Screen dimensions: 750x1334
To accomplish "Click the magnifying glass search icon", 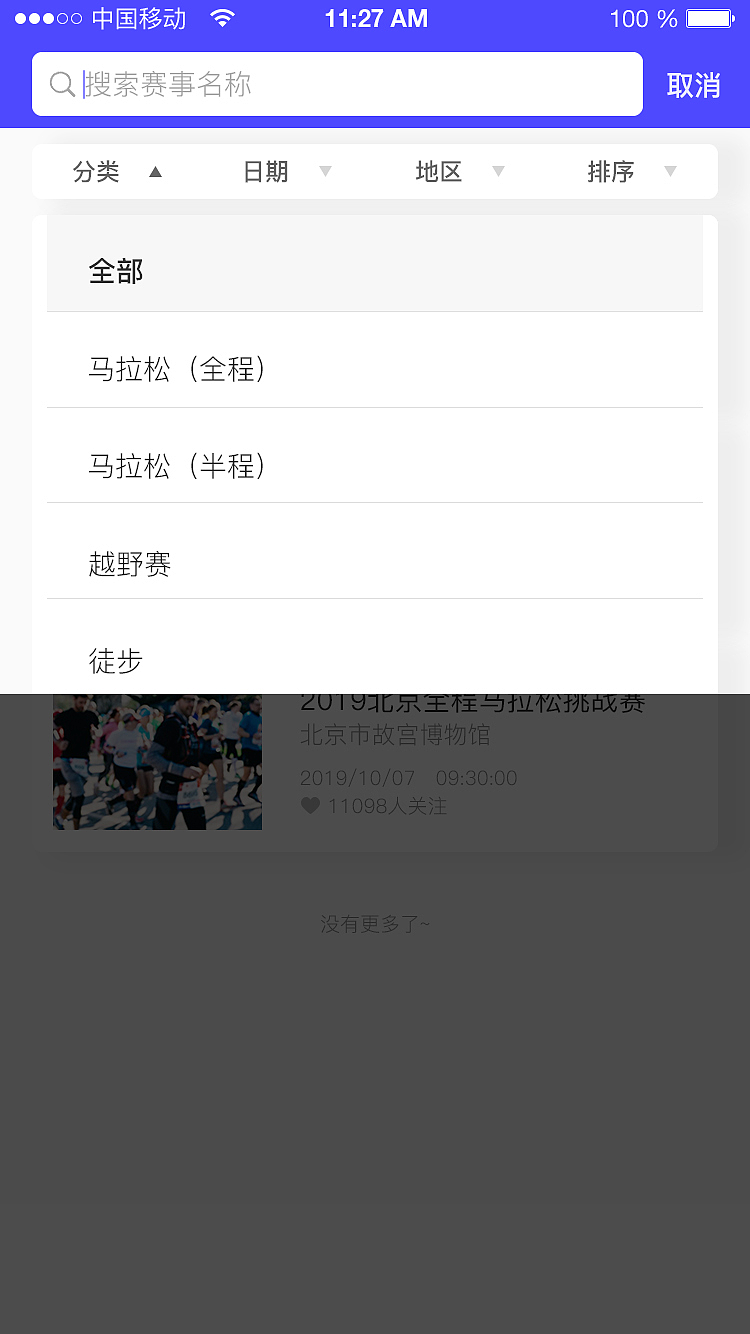I will (x=61, y=84).
